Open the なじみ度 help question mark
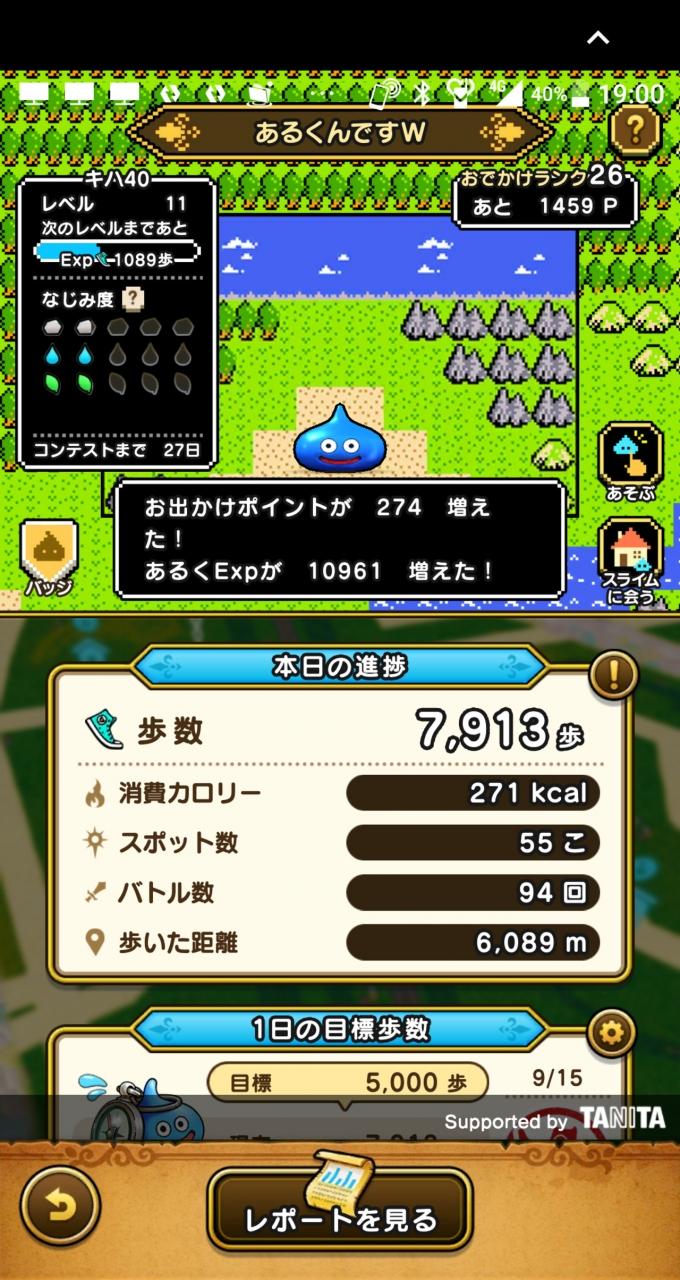 coord(132,298)
